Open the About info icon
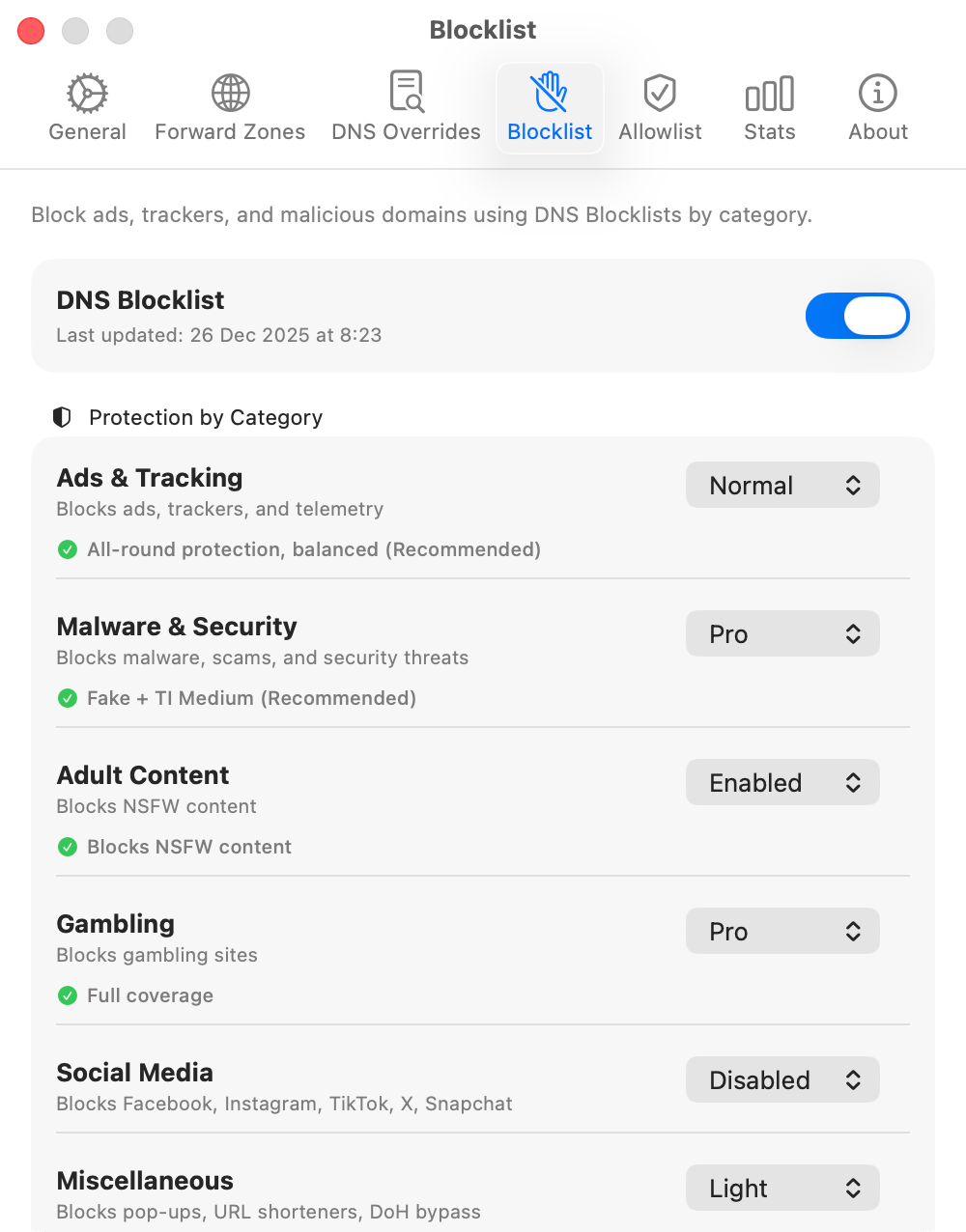The image size is (966, 1232). (x=877, y=94)
